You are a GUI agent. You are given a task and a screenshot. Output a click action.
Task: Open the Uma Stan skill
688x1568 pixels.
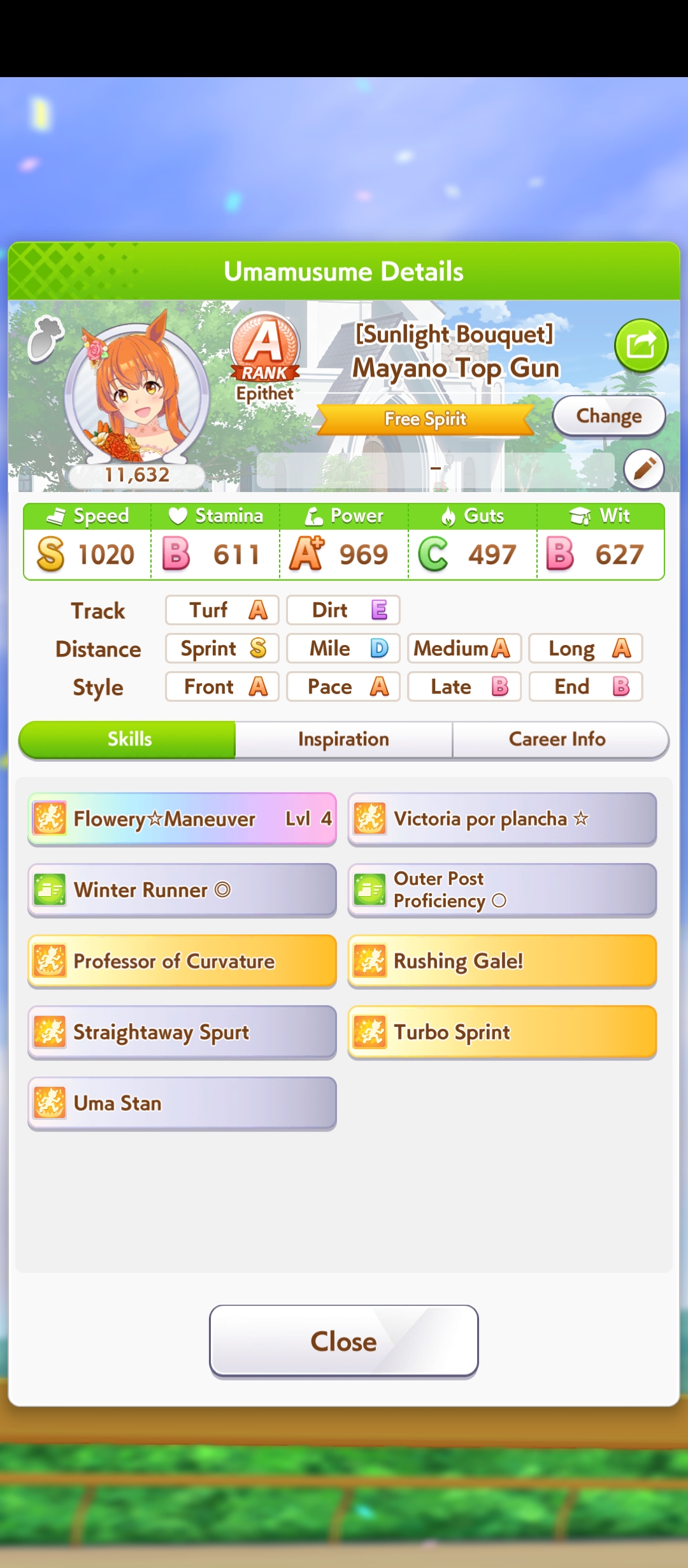(182, 1103)
